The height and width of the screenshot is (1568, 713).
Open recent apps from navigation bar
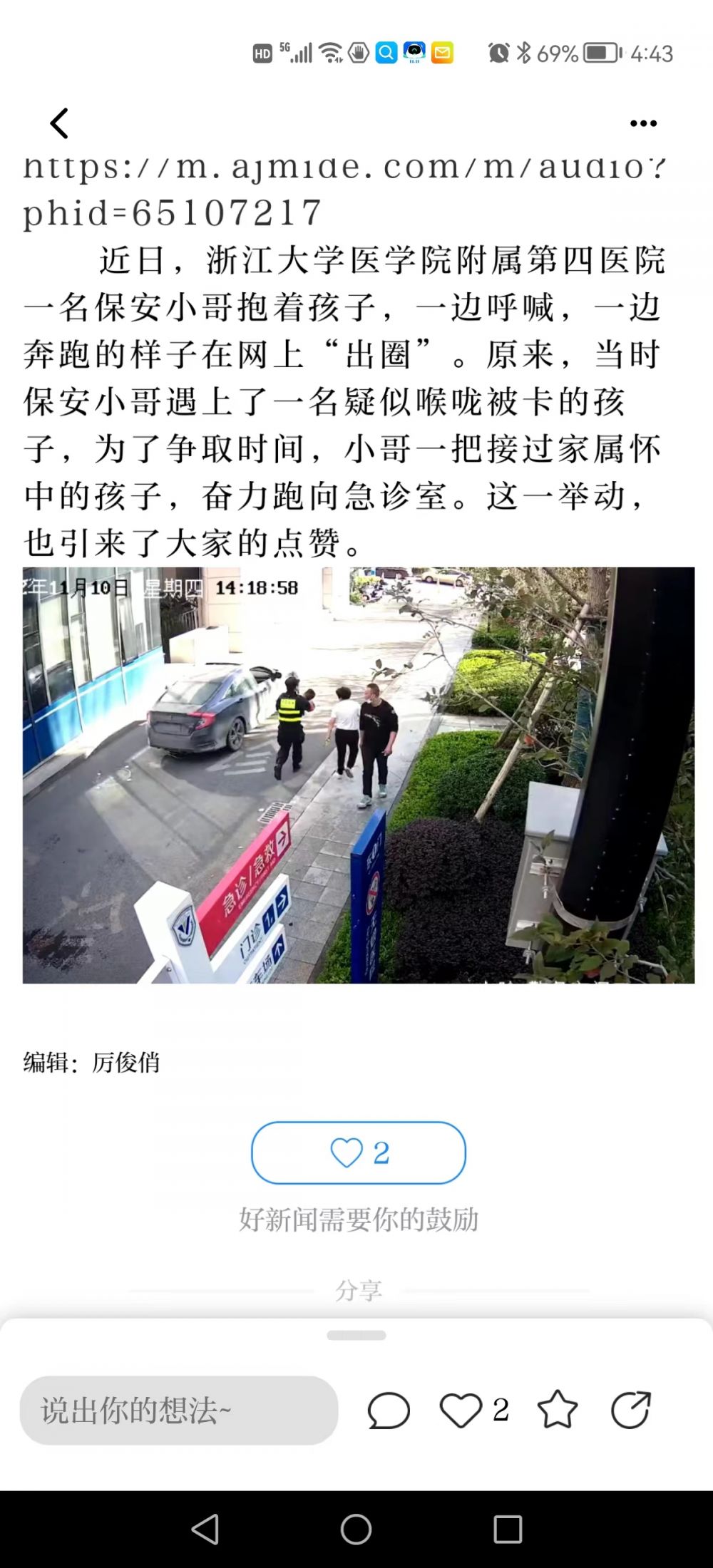pyautogui.click(x=508, y=1529)
